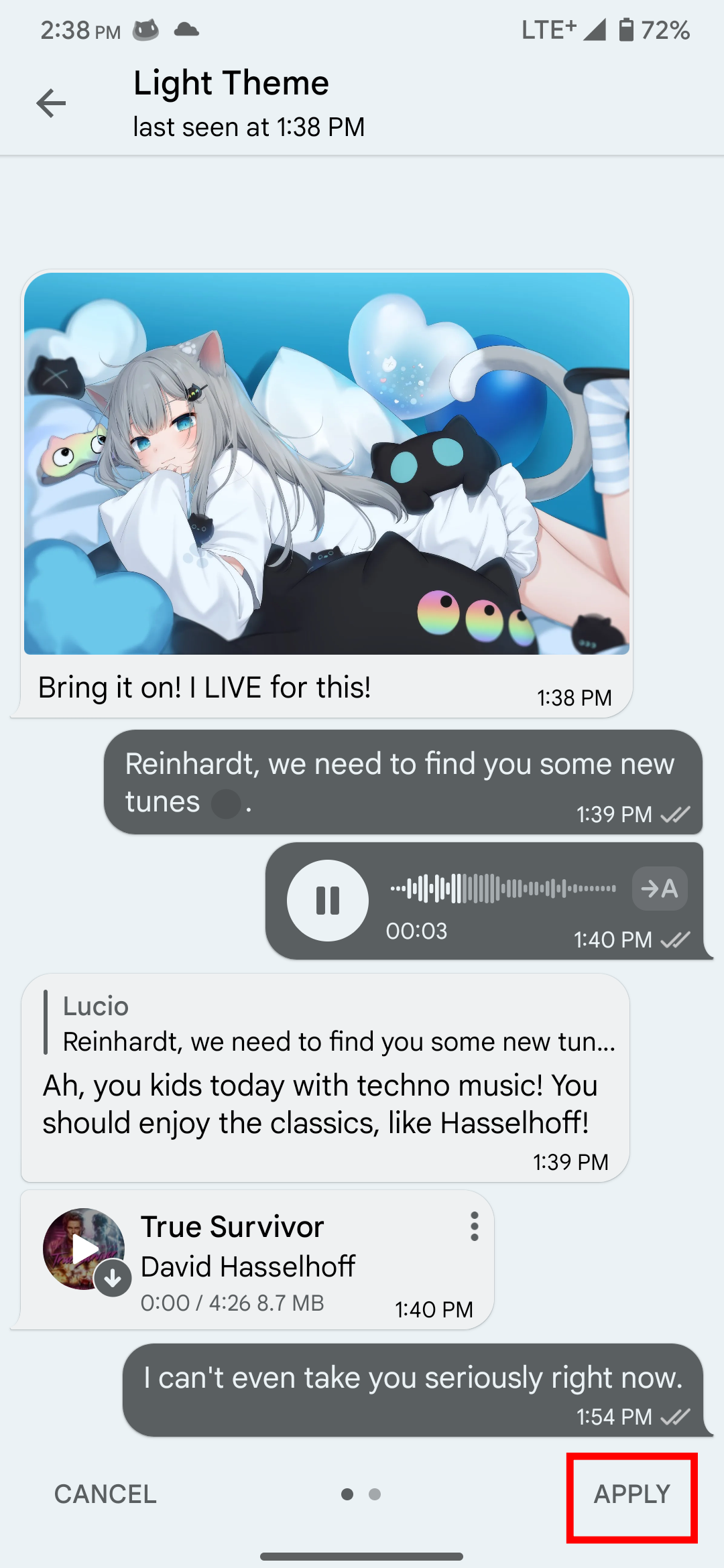
Task: Transcribe the voice message to text
Action: pyautogui.click(x=659, y=889)
